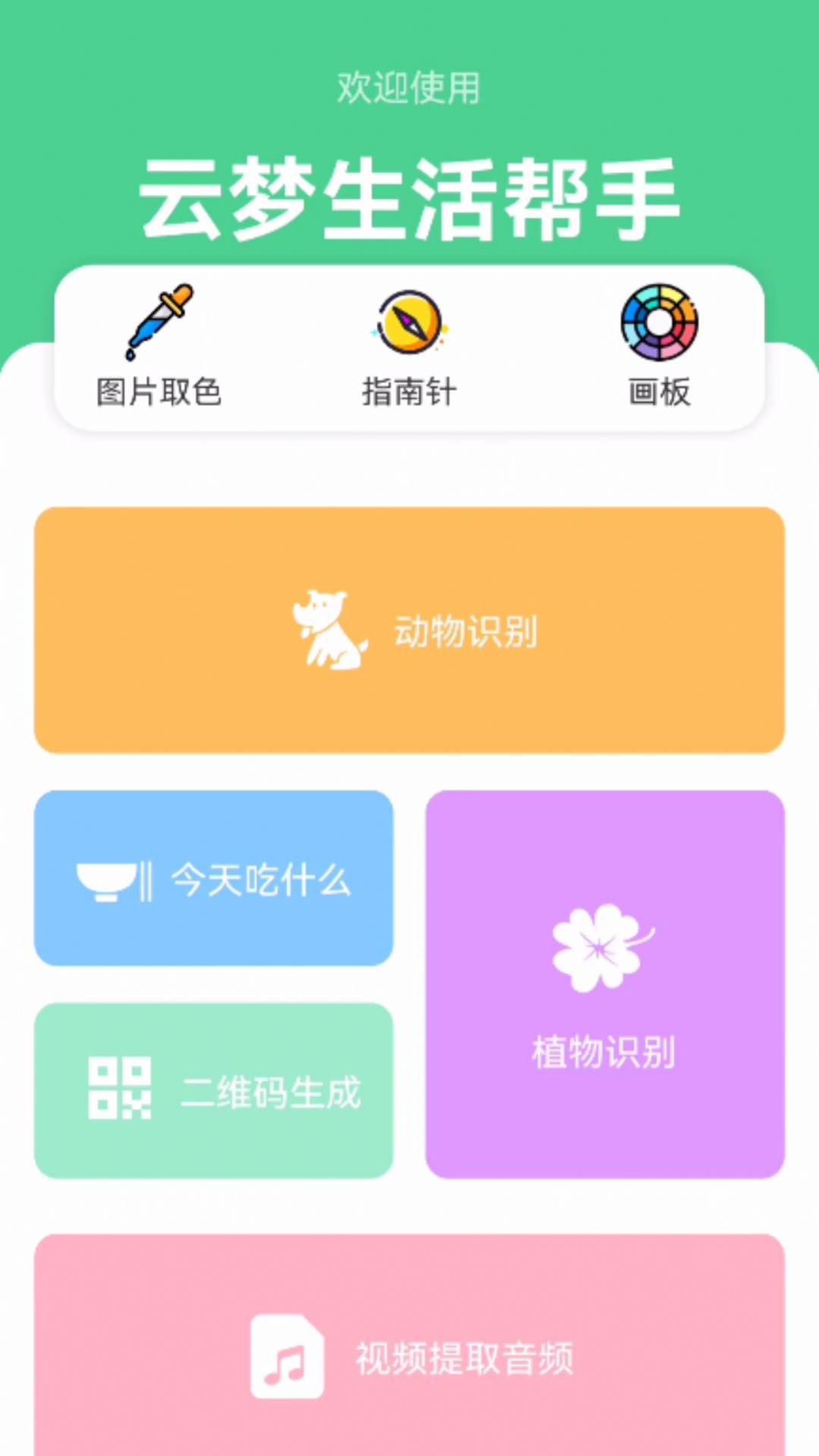This screenshot has height=1456, width=819.
Task: Click the white tools panel below the header
Action: (410, 345)
